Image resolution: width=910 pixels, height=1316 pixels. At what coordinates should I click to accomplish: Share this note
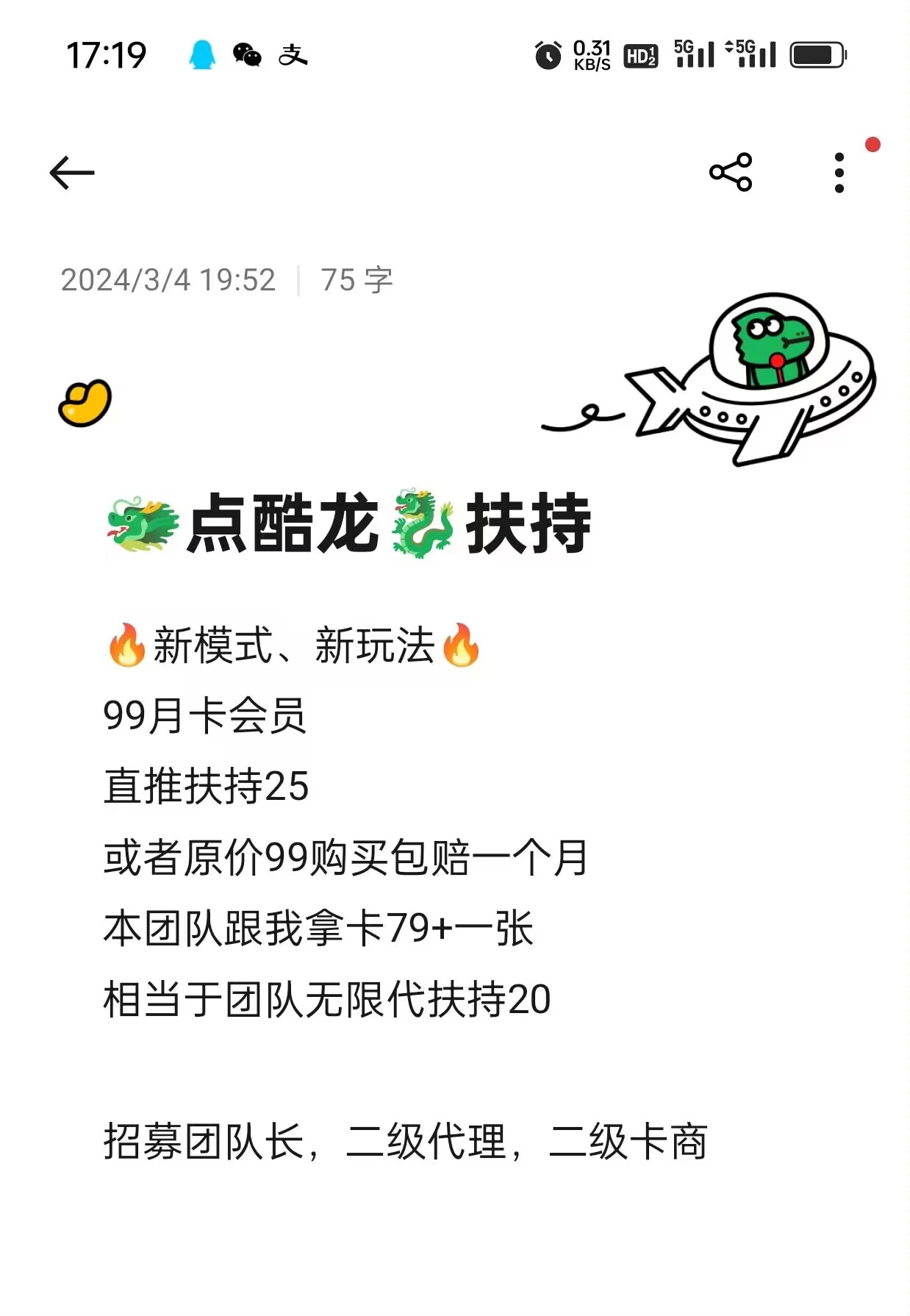730,173
